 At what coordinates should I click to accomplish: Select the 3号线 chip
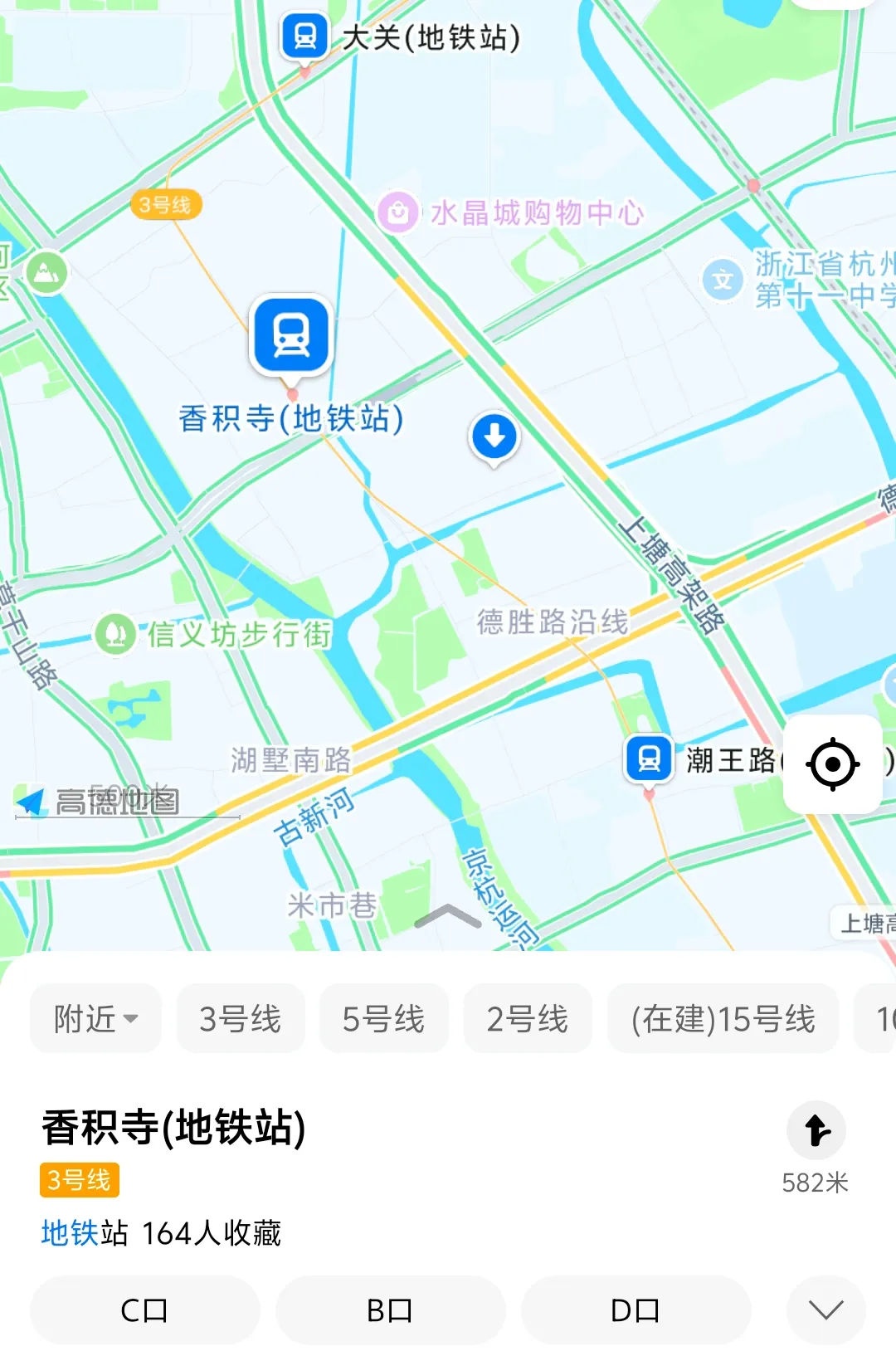pos(241,1019)
